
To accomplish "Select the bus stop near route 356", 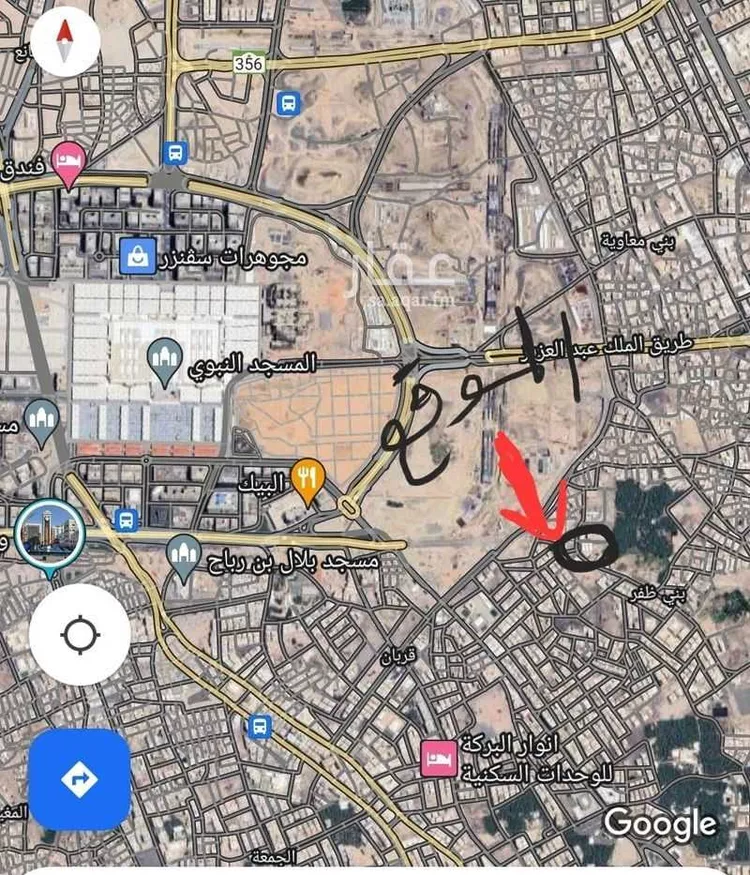I will (x=288, y=102).
